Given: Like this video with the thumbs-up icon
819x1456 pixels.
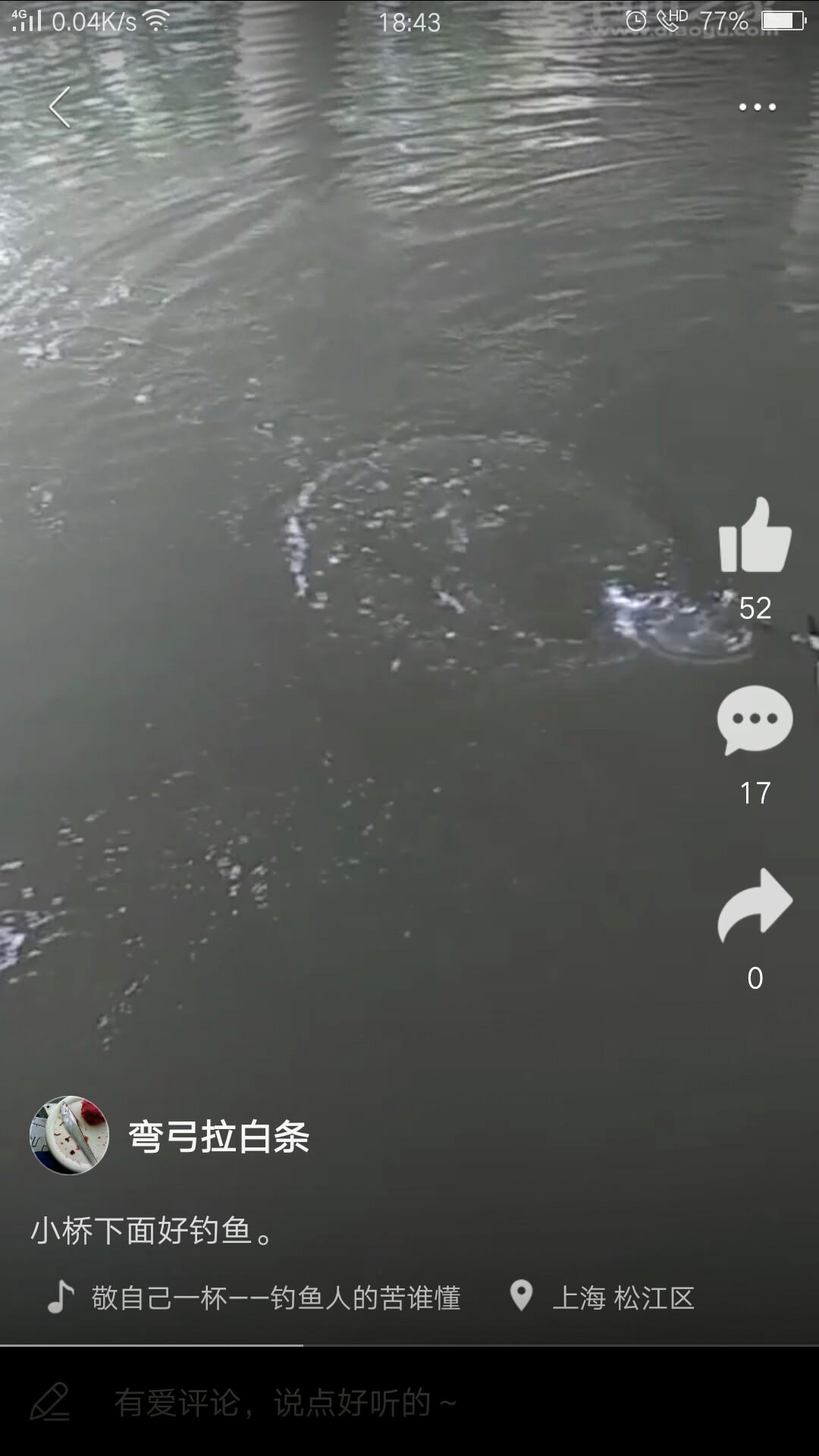Looking at the screenshot, I should (x=755, y=535).
